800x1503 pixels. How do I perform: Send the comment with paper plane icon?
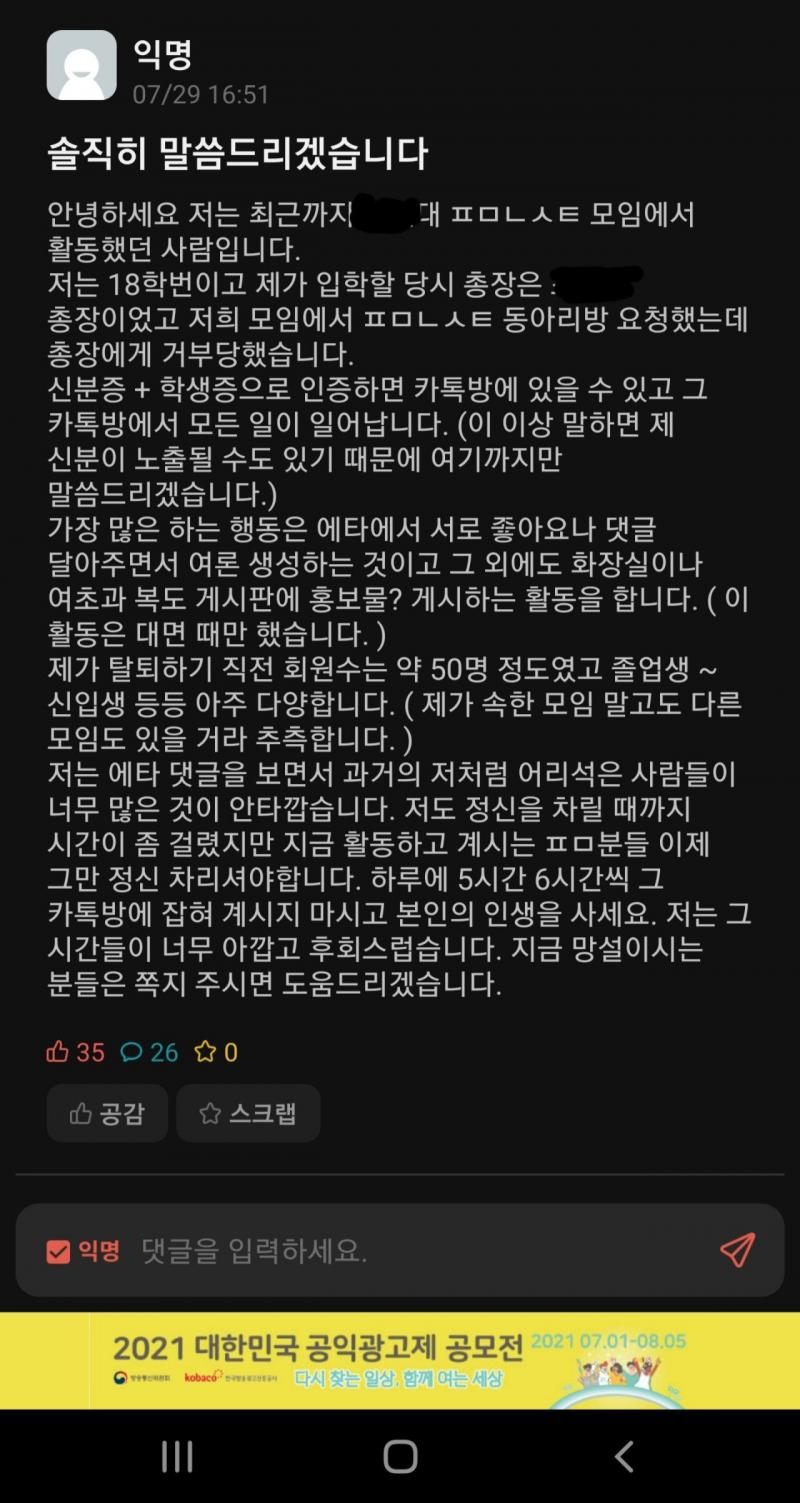coord(737,1250)
